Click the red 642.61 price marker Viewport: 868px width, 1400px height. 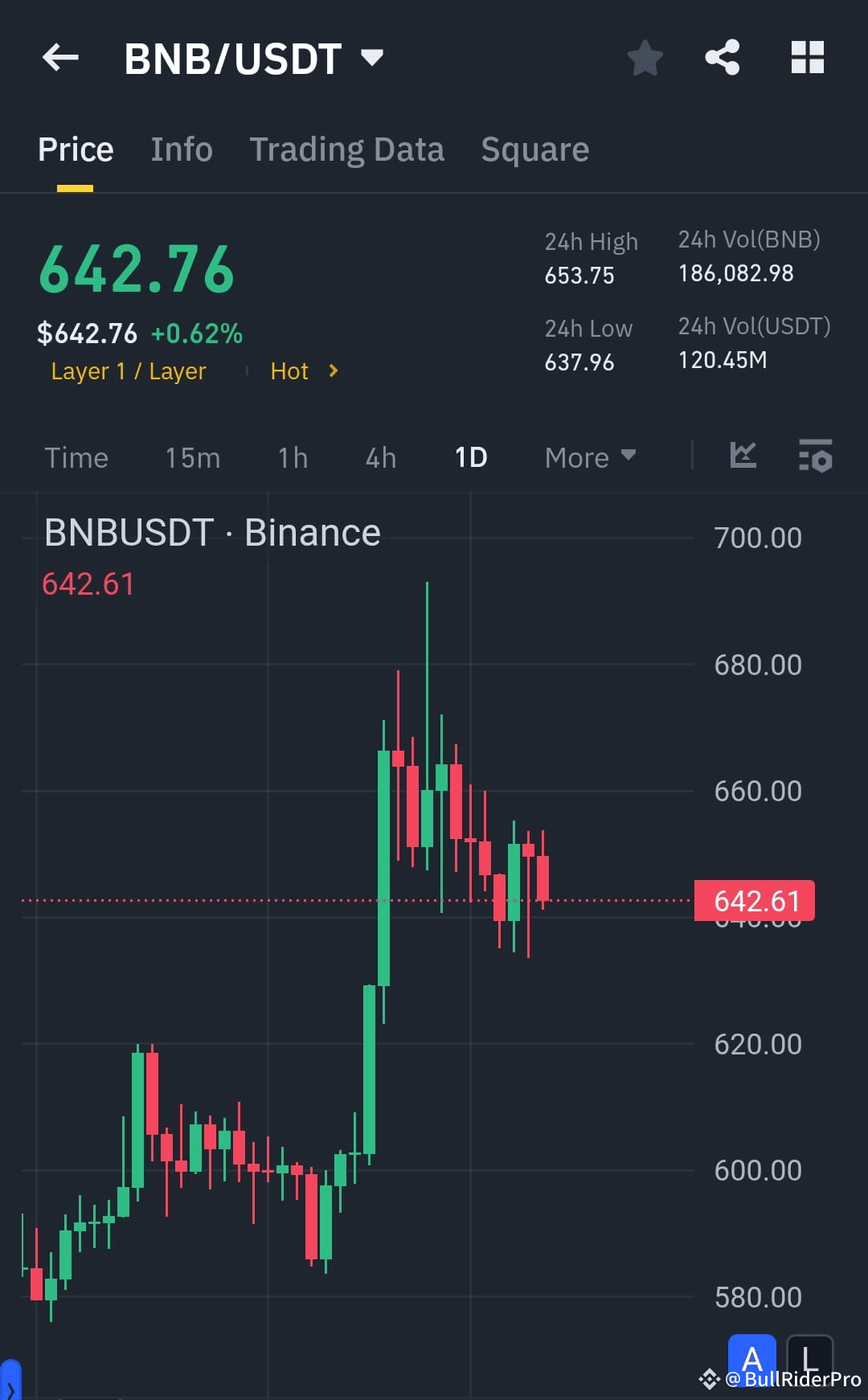pyautogui.click(x=754, y=900)
